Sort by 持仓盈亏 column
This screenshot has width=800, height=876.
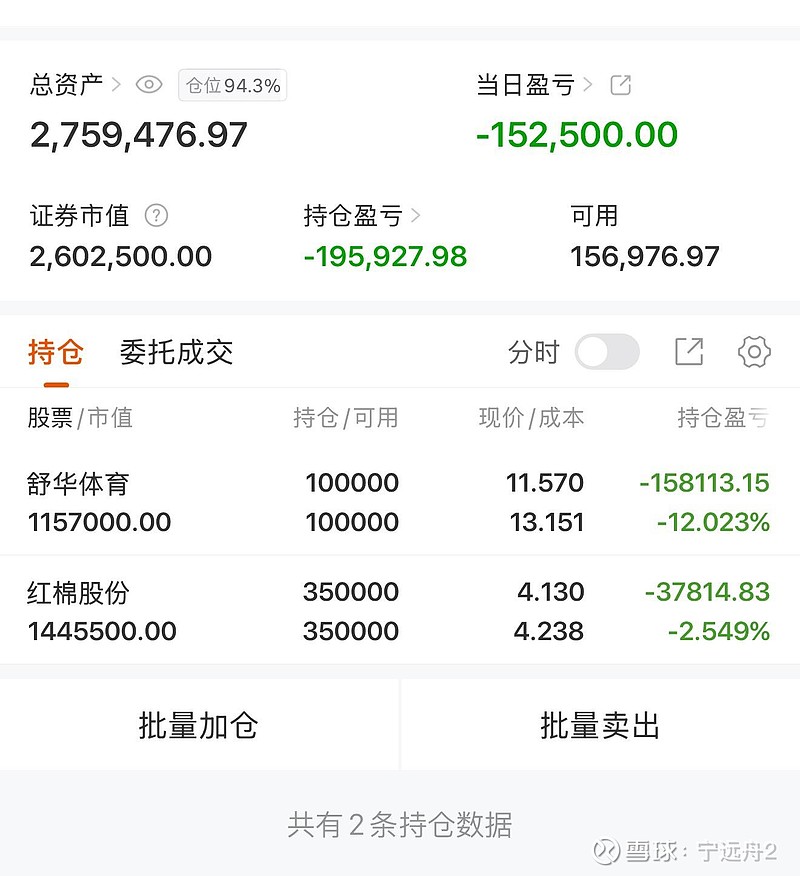(x=722, y=418)
